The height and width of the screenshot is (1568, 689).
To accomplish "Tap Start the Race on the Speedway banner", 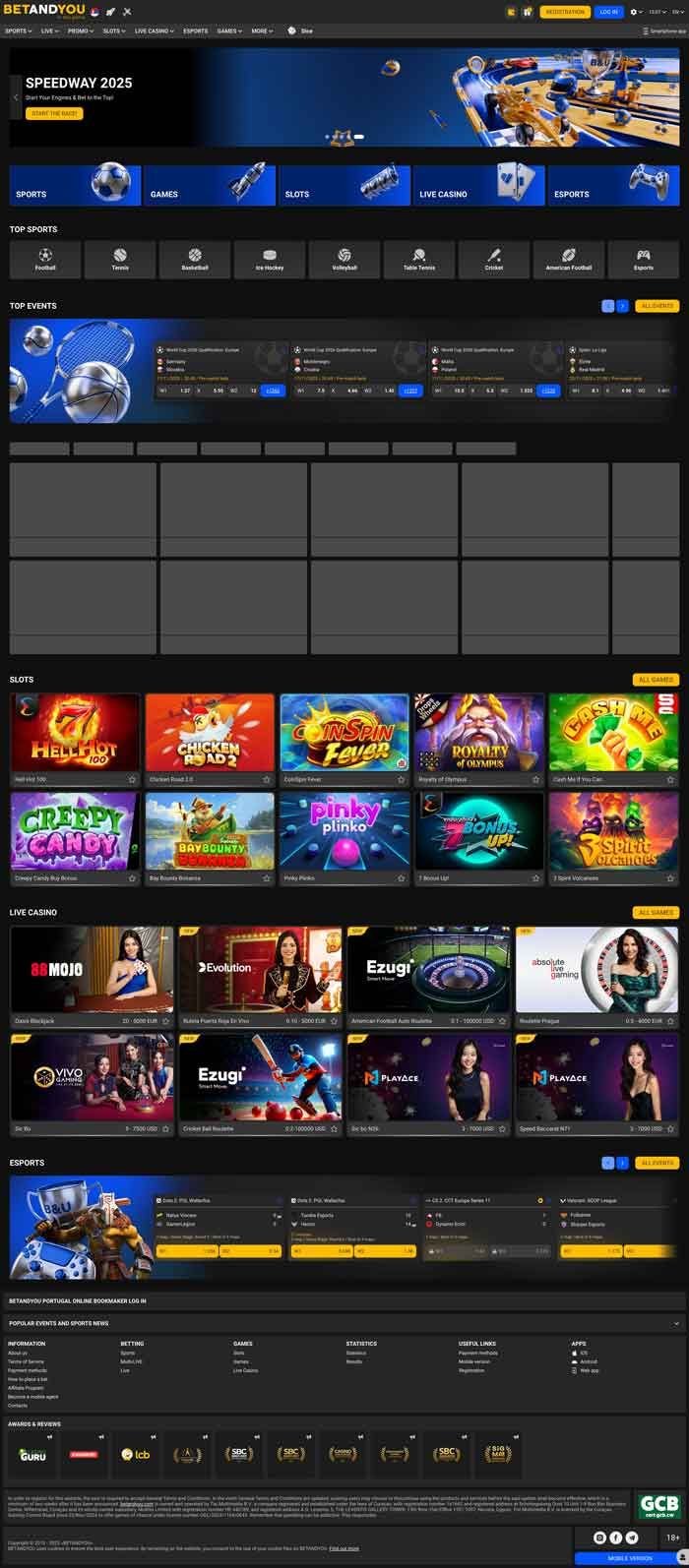I will click(54, 114).
